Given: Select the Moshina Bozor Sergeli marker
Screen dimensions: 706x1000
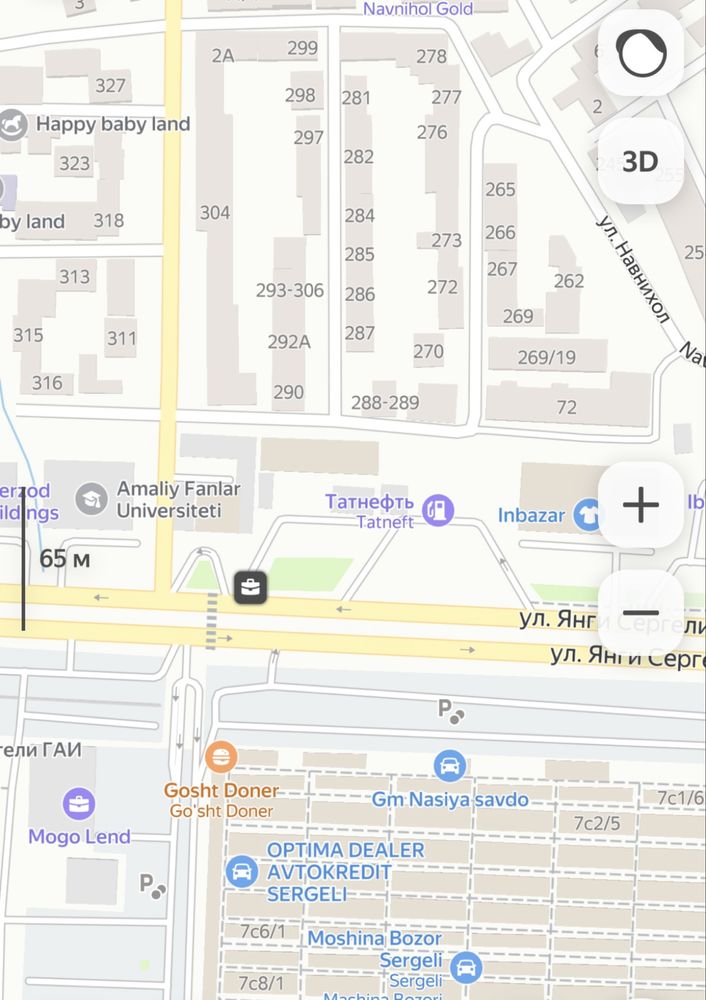Looking at the screenshot, I should [x=465, y=967].
